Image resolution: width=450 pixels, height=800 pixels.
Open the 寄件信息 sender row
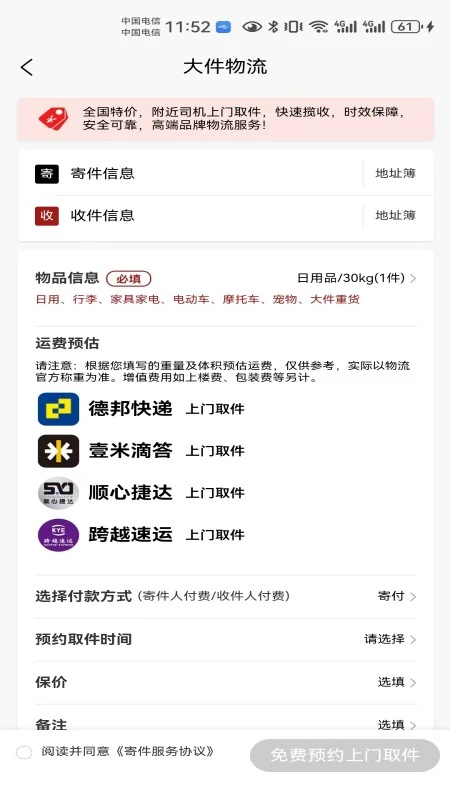(x=190, y=173)
